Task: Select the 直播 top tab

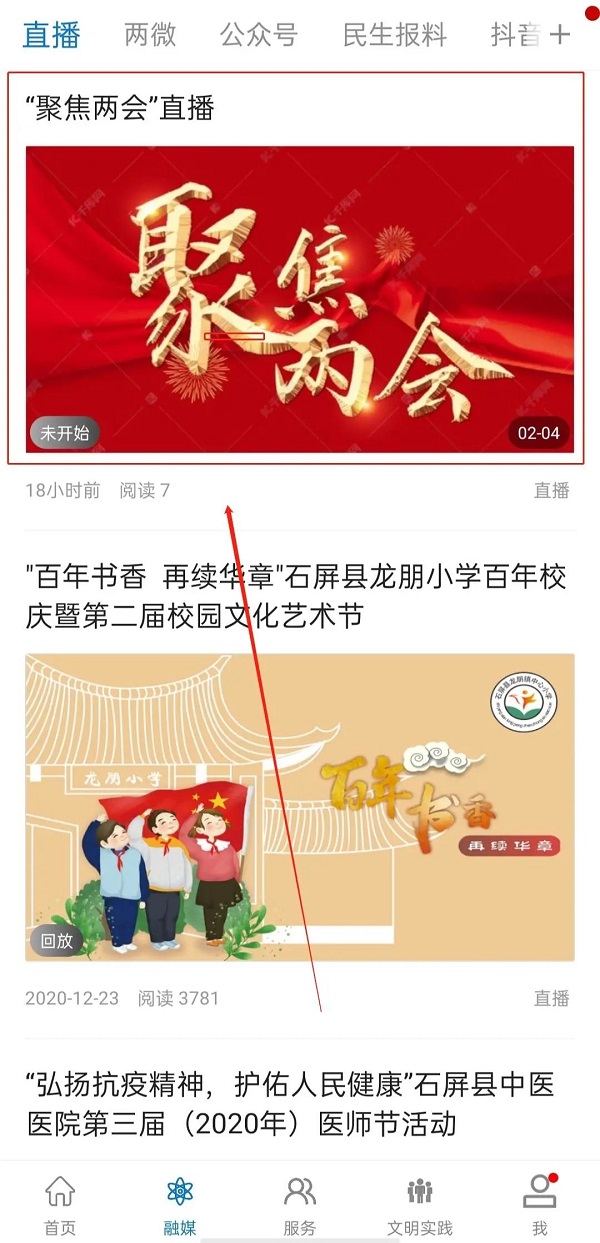Action: coord(51,35)
